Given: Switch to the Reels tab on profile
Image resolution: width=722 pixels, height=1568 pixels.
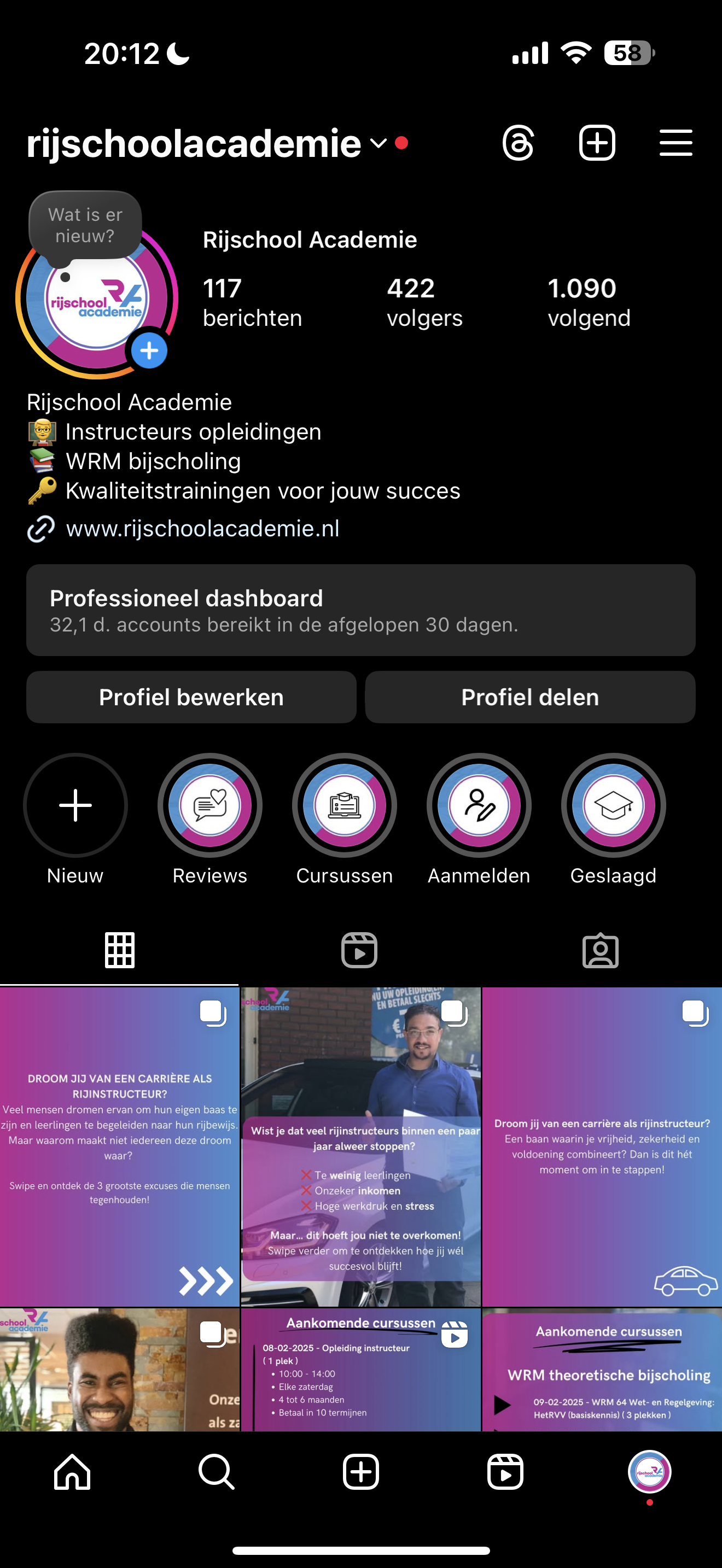Looking at the screenshot, I should pos(359,950).
